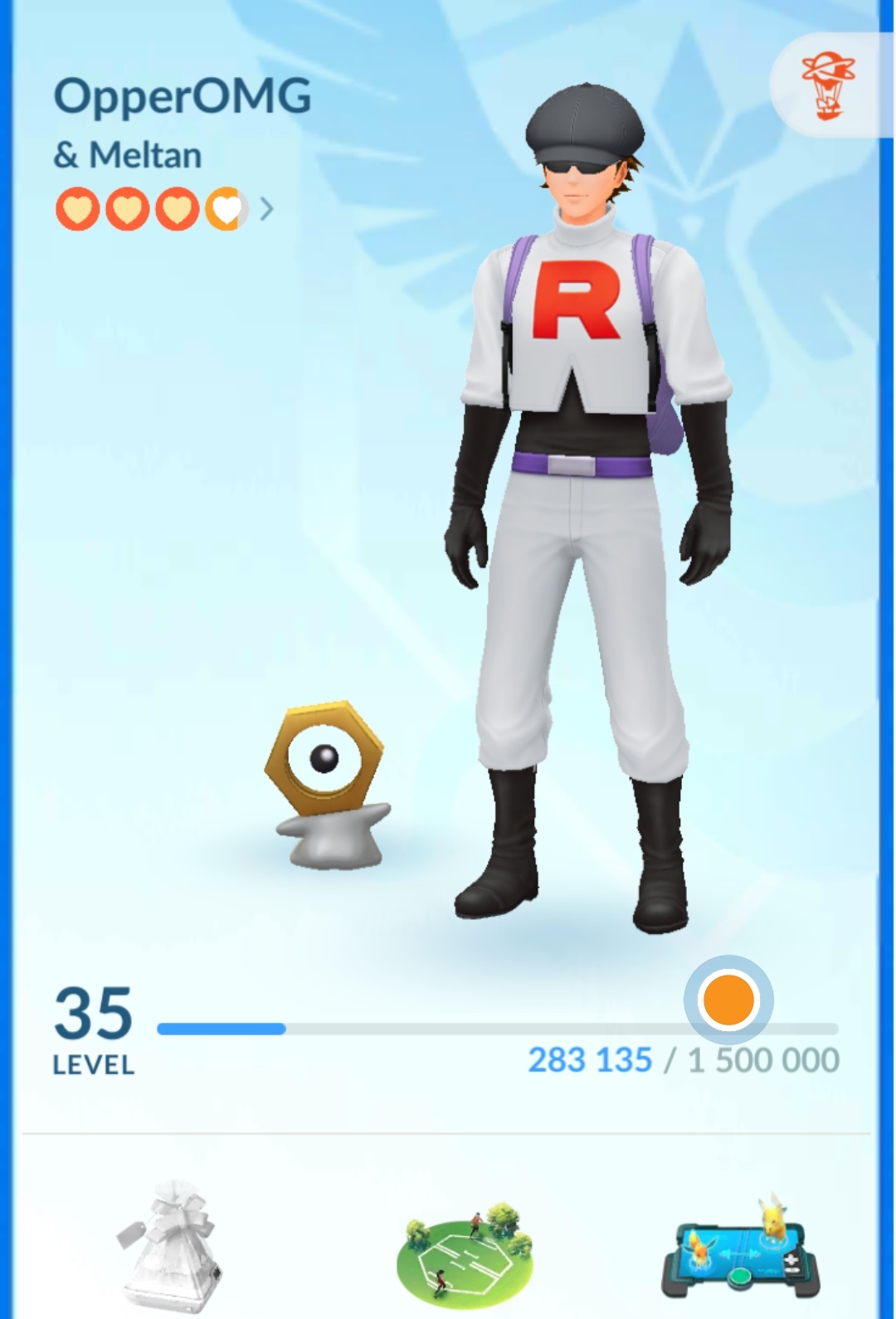Open buddy Meltan's hearts details
Viewport: 896px width, 1319px height.
click(163, 209)
